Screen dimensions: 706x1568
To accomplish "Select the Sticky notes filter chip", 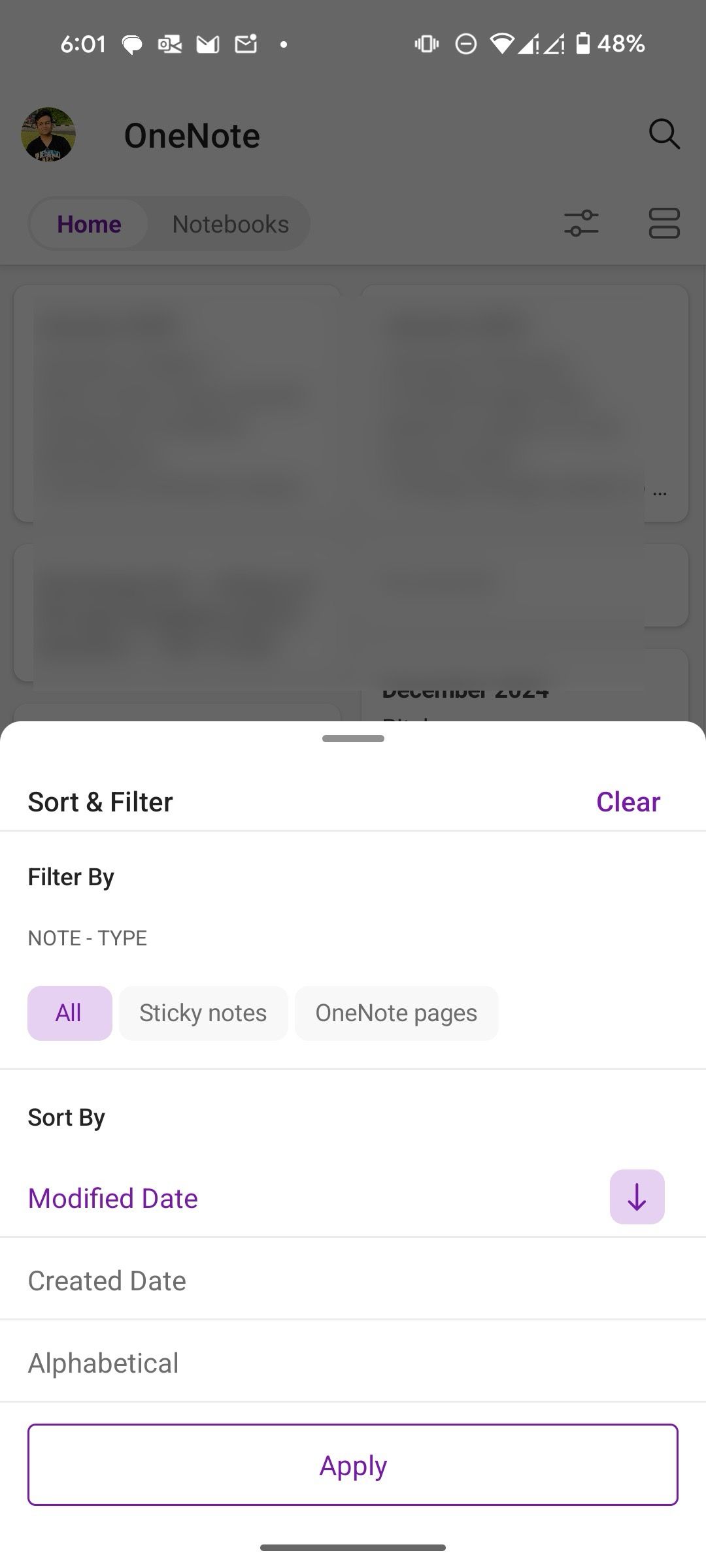I will (x=203, y=1013).
